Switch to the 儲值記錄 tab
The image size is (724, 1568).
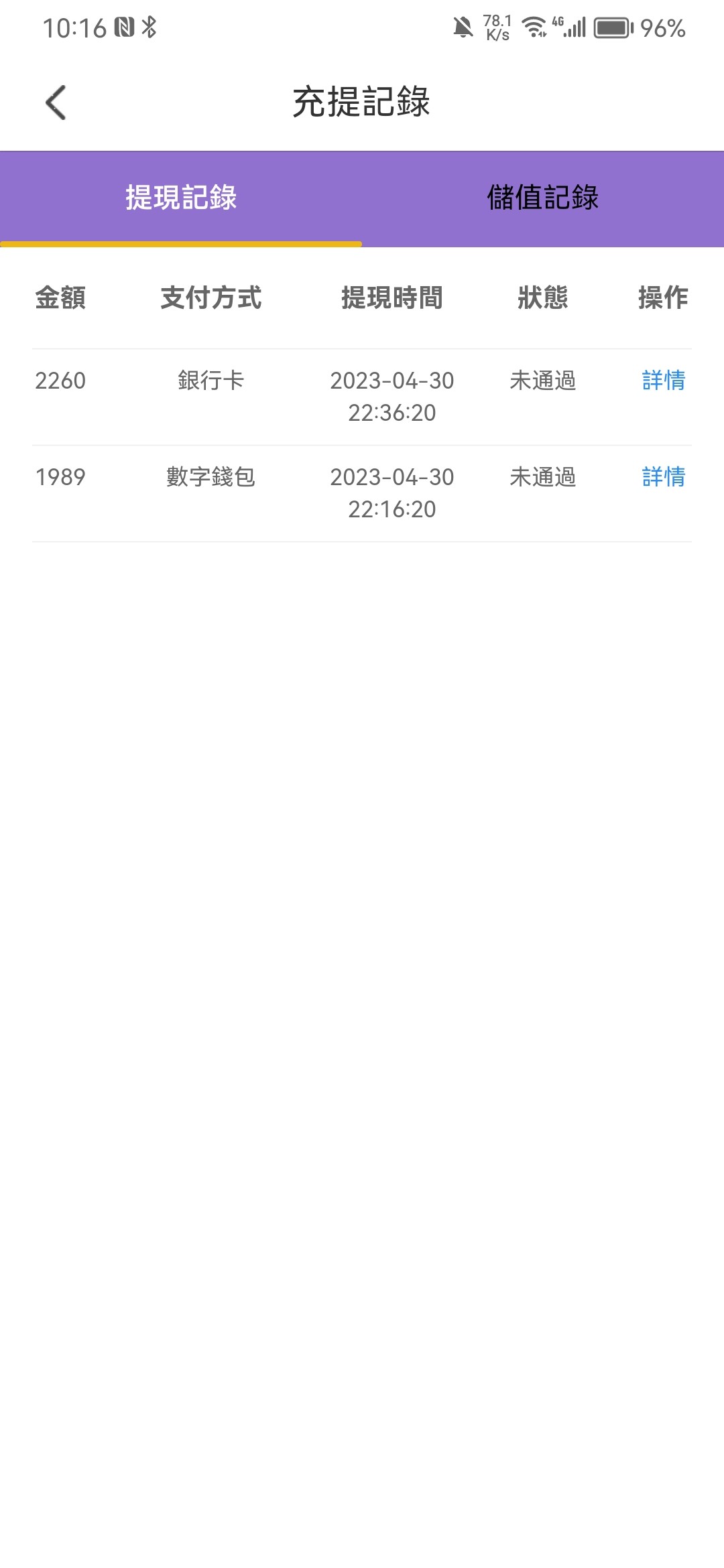coord(543,198)
